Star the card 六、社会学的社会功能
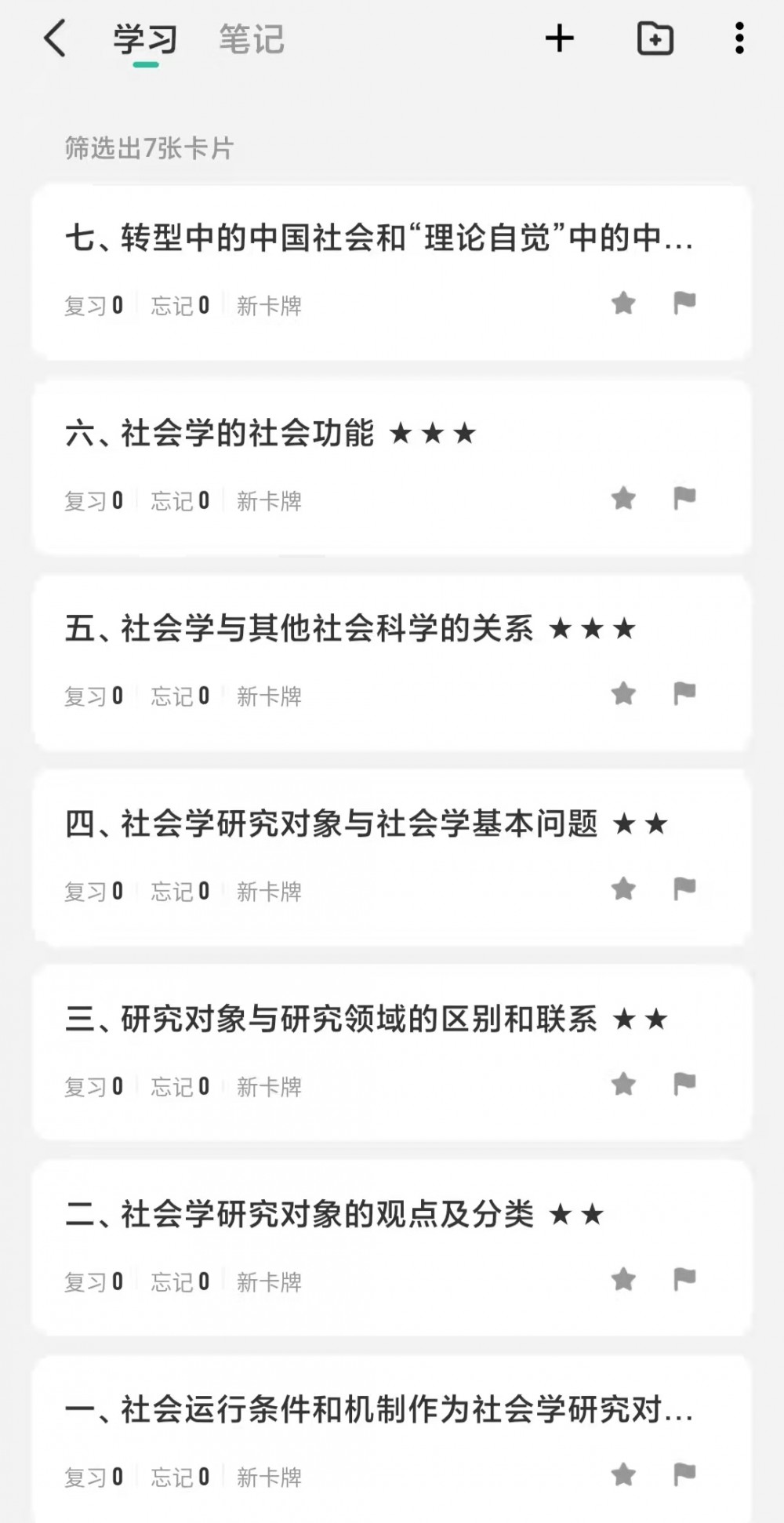This screenshot has width=784, height=1523. pyautogui.click(x=623, y=498)
